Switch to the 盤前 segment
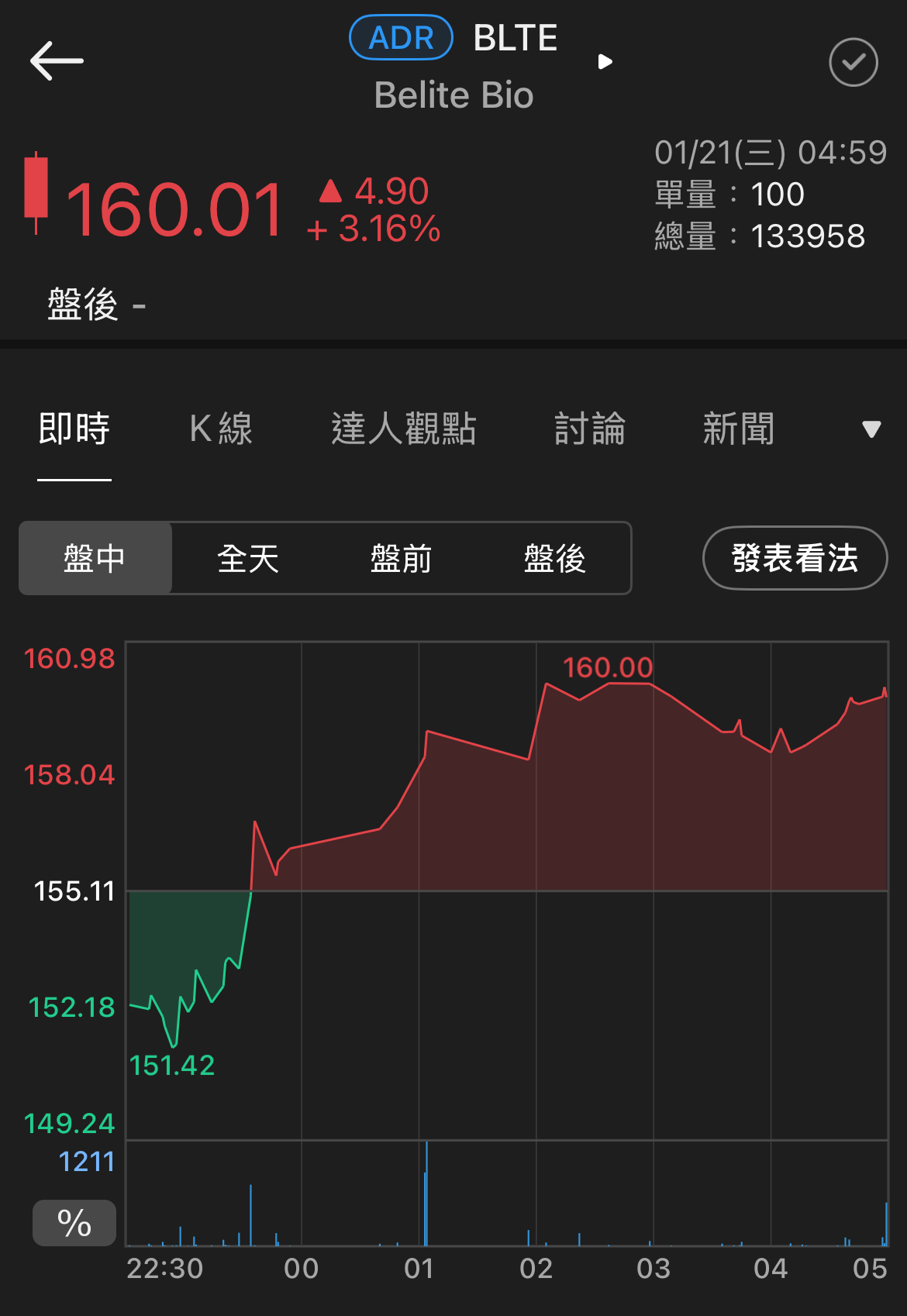 [402, 558]
